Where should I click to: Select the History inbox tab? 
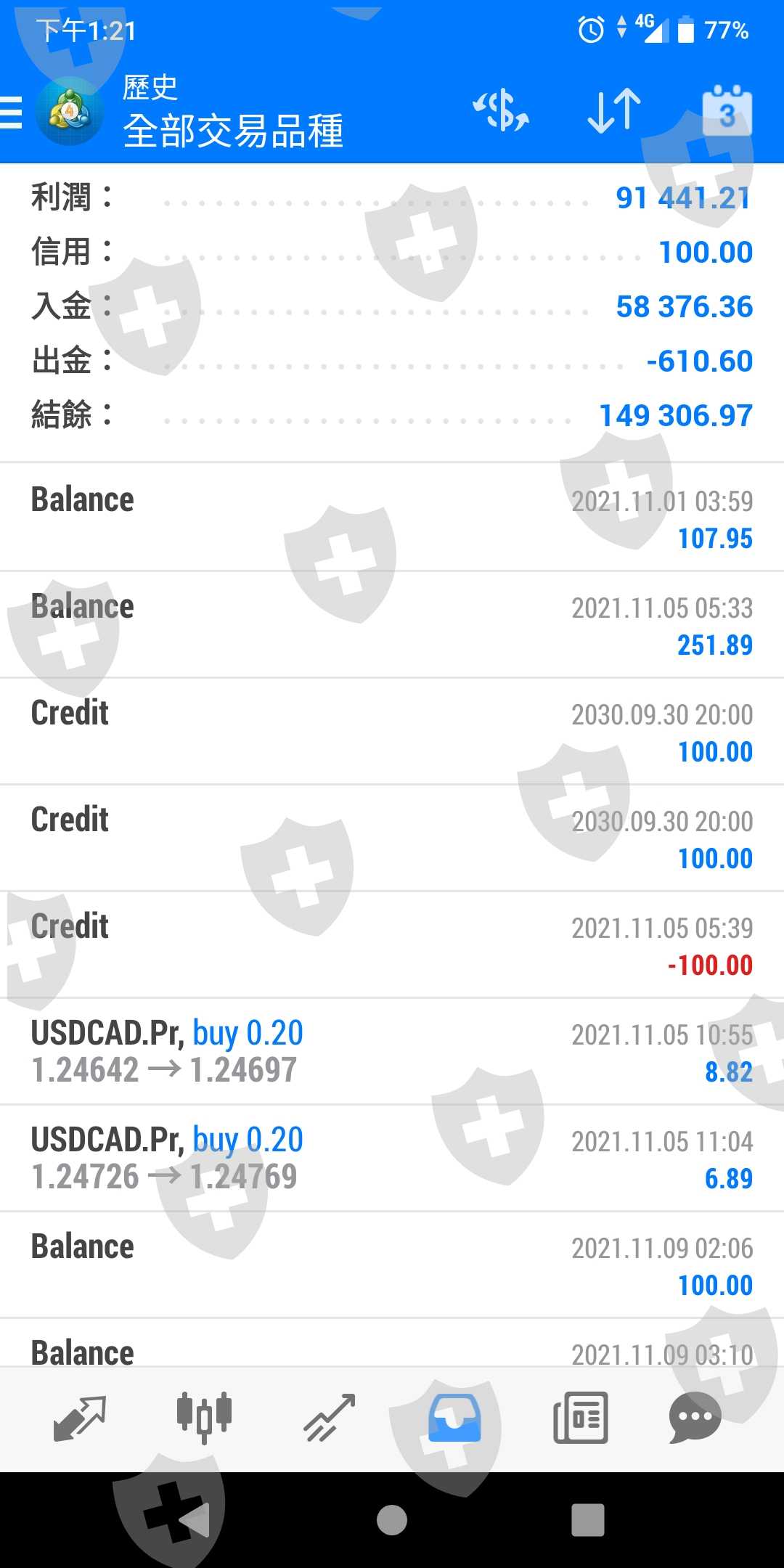(x=454, y=1418)
